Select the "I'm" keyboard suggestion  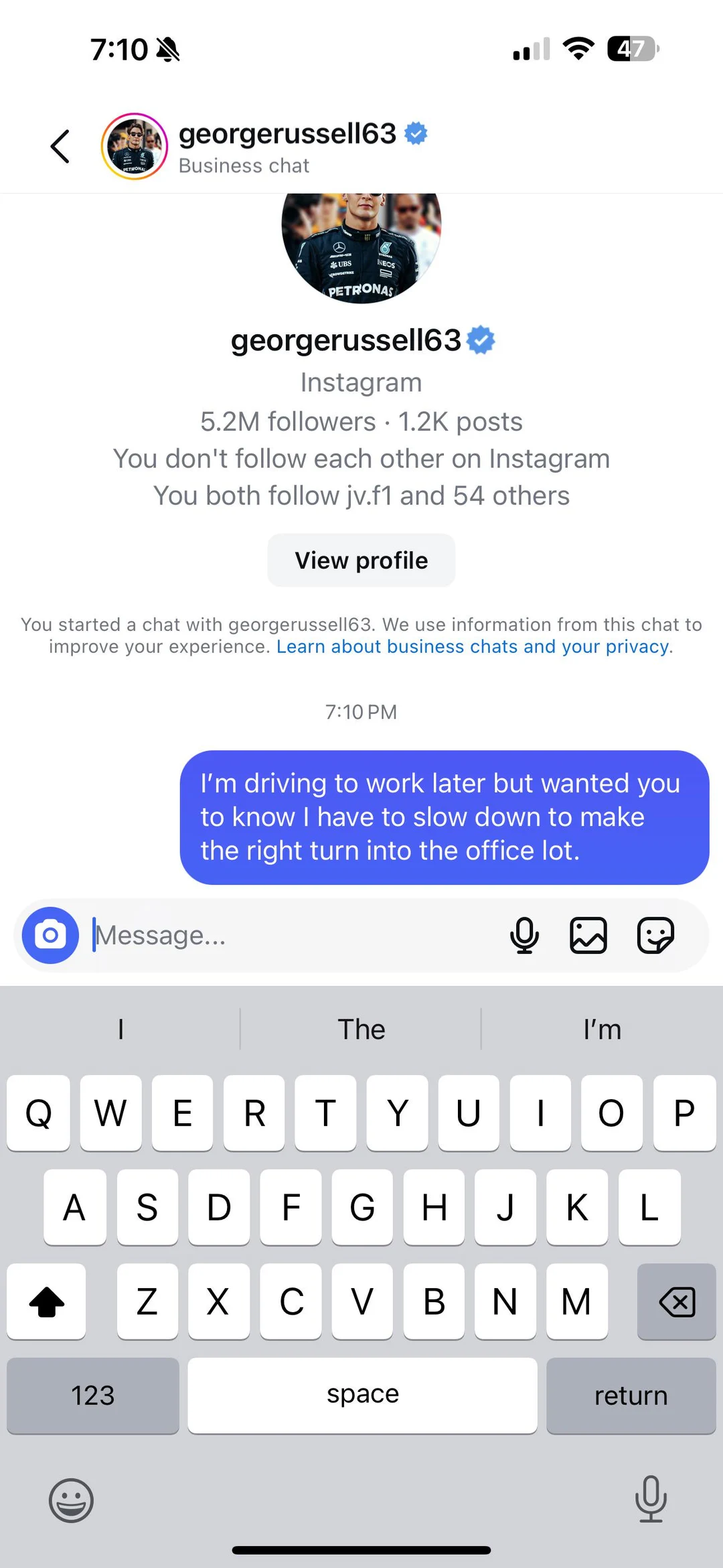[x=602, y=1029]
